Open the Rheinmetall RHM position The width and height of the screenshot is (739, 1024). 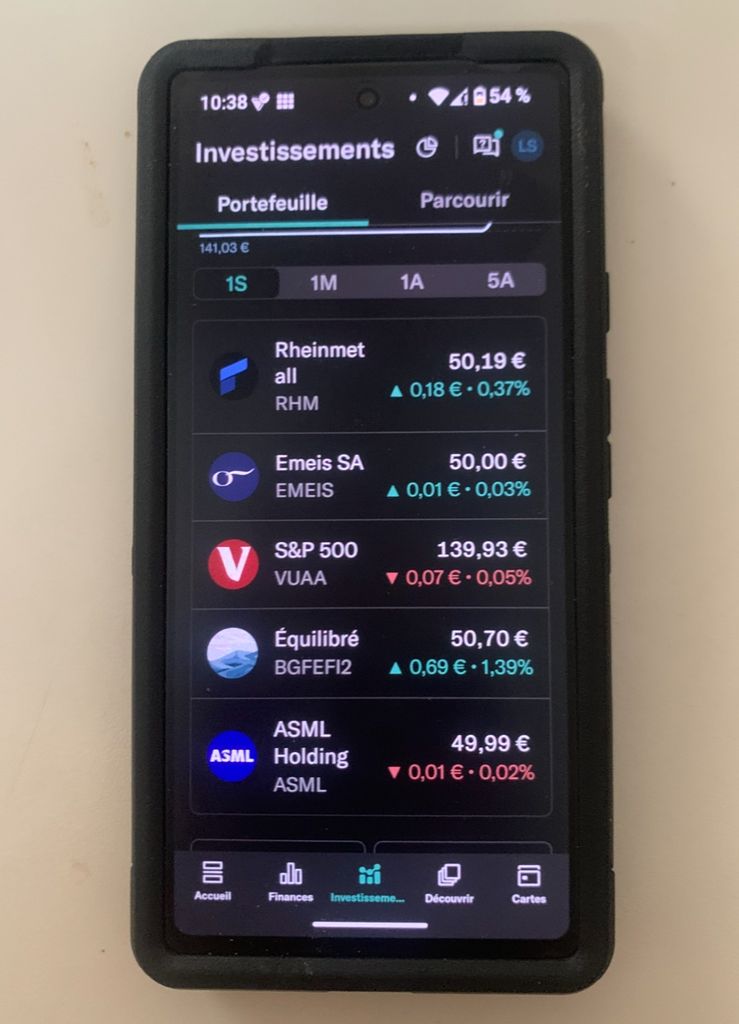[369, 376]
